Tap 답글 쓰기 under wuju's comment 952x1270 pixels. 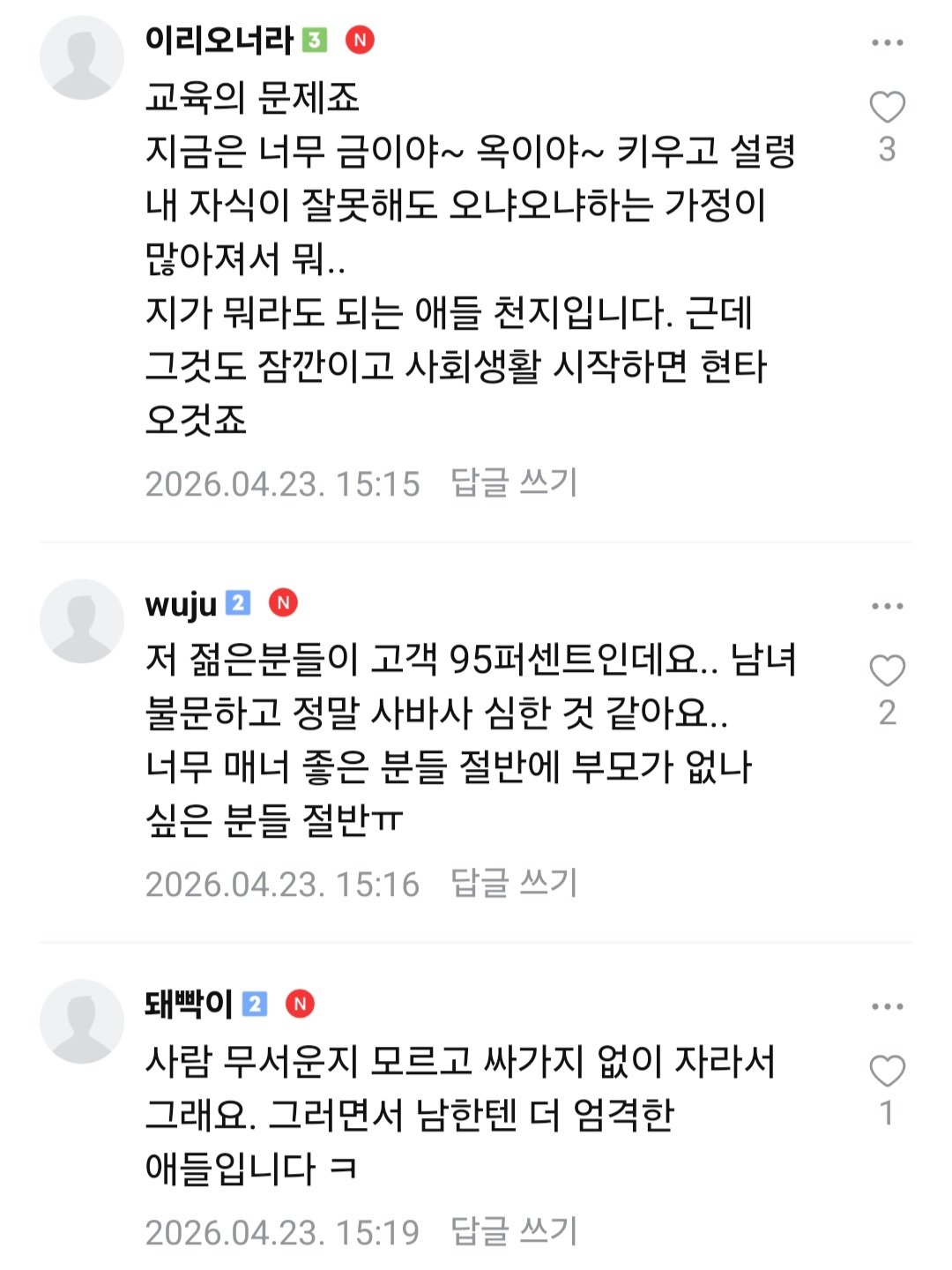click(513, 884)
